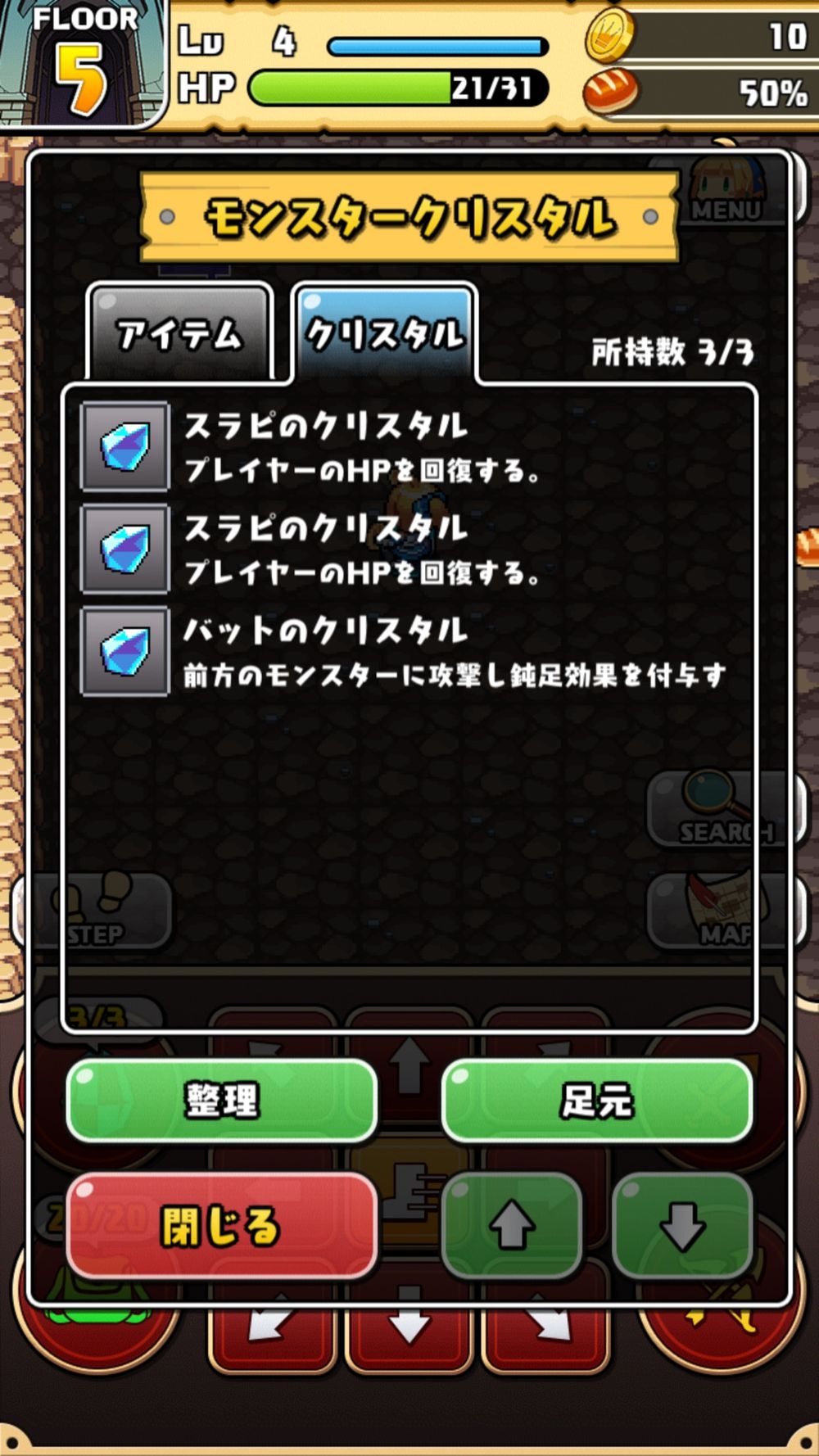
Task: Choose the バットのクリスタル item
Action: coord(409,652)
